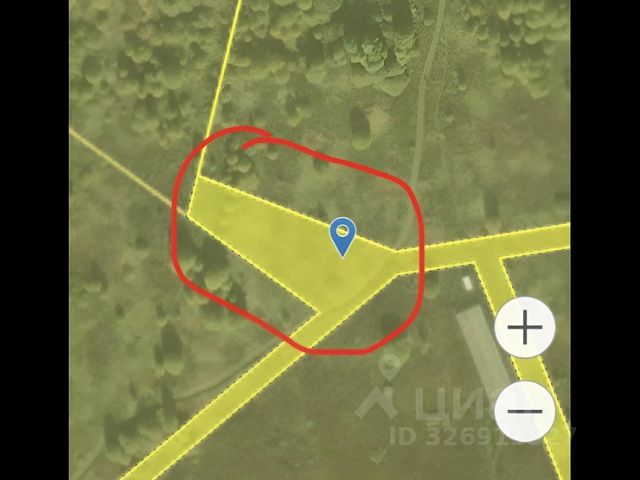640x480 pixels.
Task: Zoom in on the map
Action: click(525, 327)
